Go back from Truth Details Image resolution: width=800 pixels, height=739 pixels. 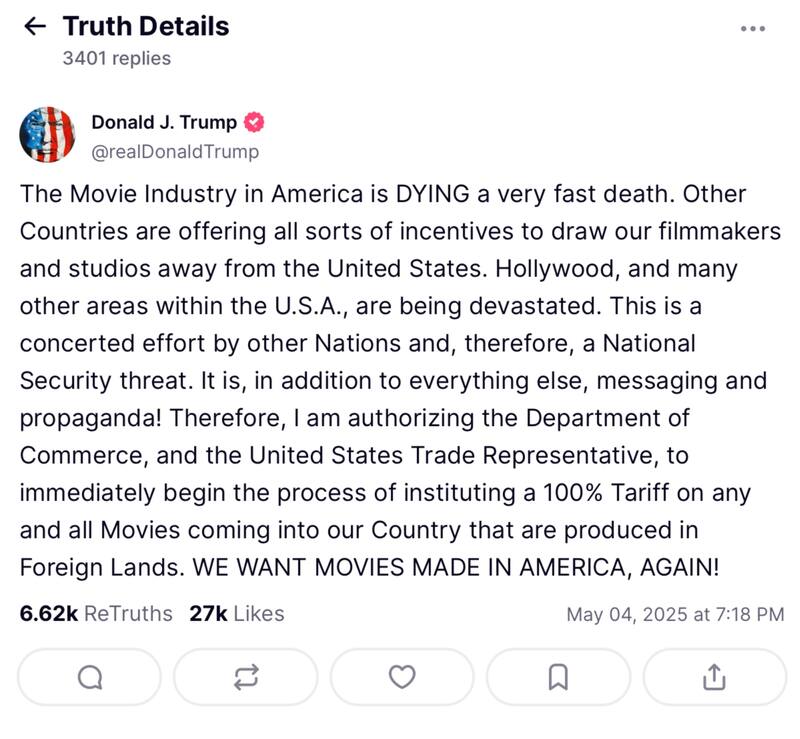(35, 27)
